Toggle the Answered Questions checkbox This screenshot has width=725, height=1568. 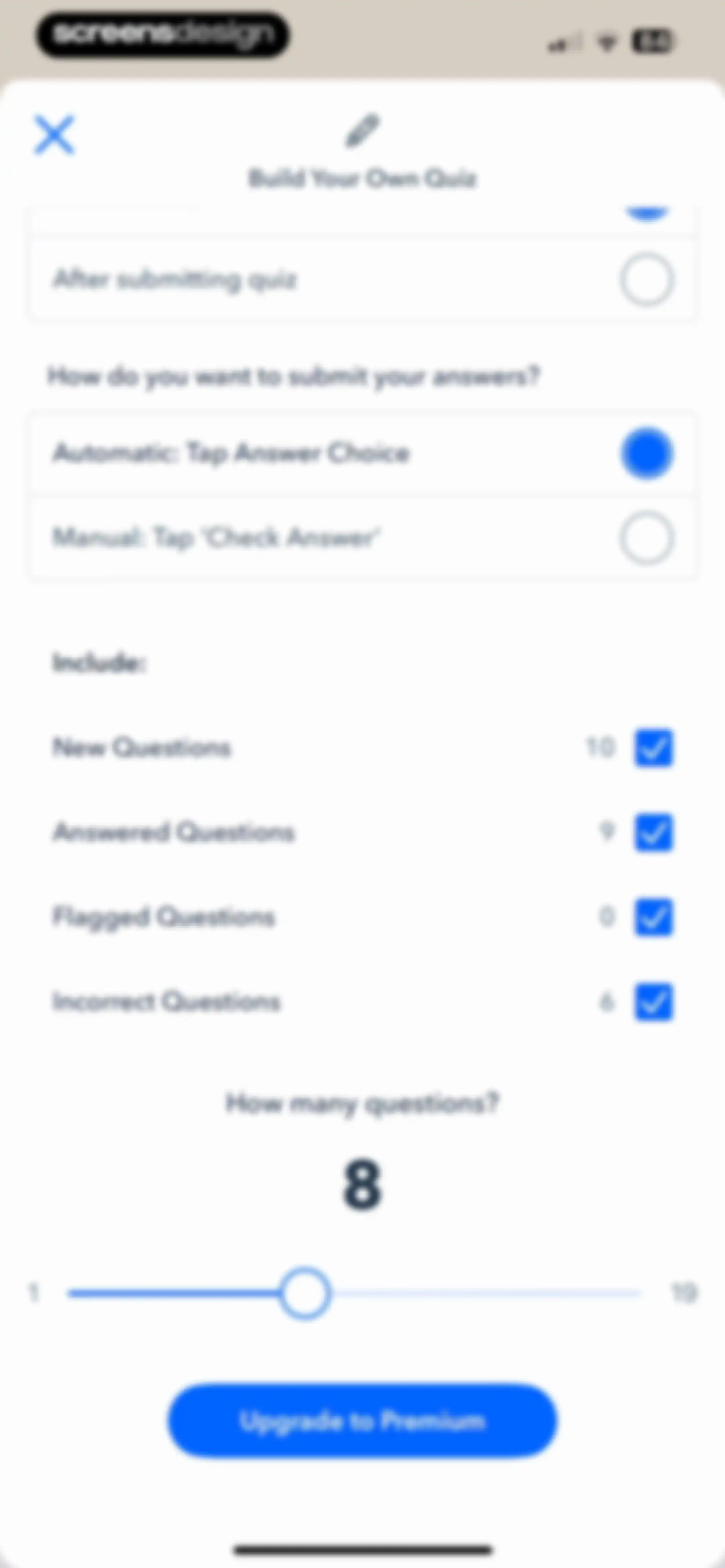(653, 832)
